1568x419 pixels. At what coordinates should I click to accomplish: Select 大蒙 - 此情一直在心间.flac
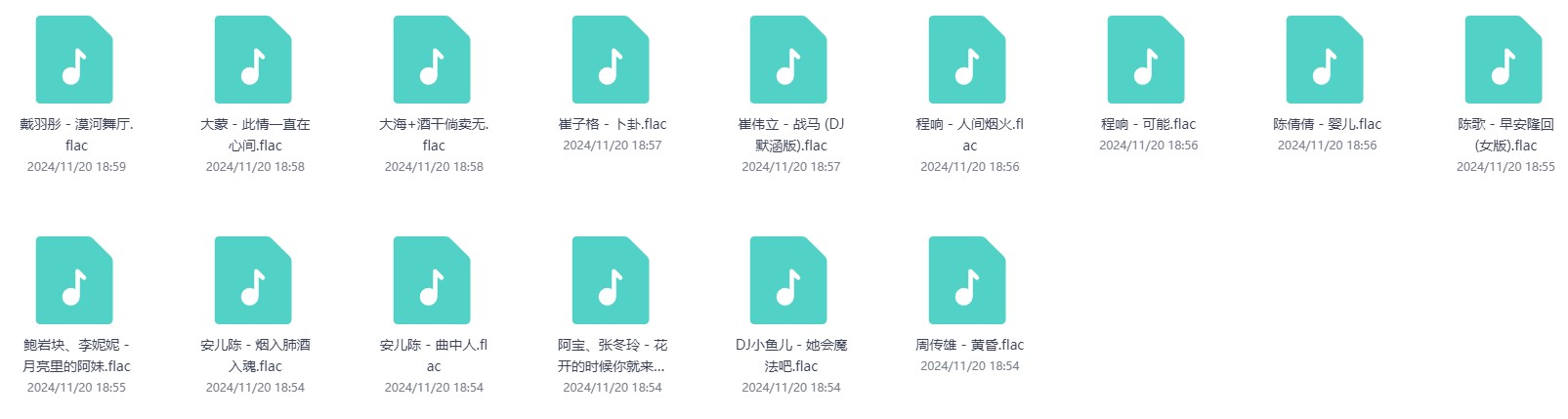tap(254, 61)
